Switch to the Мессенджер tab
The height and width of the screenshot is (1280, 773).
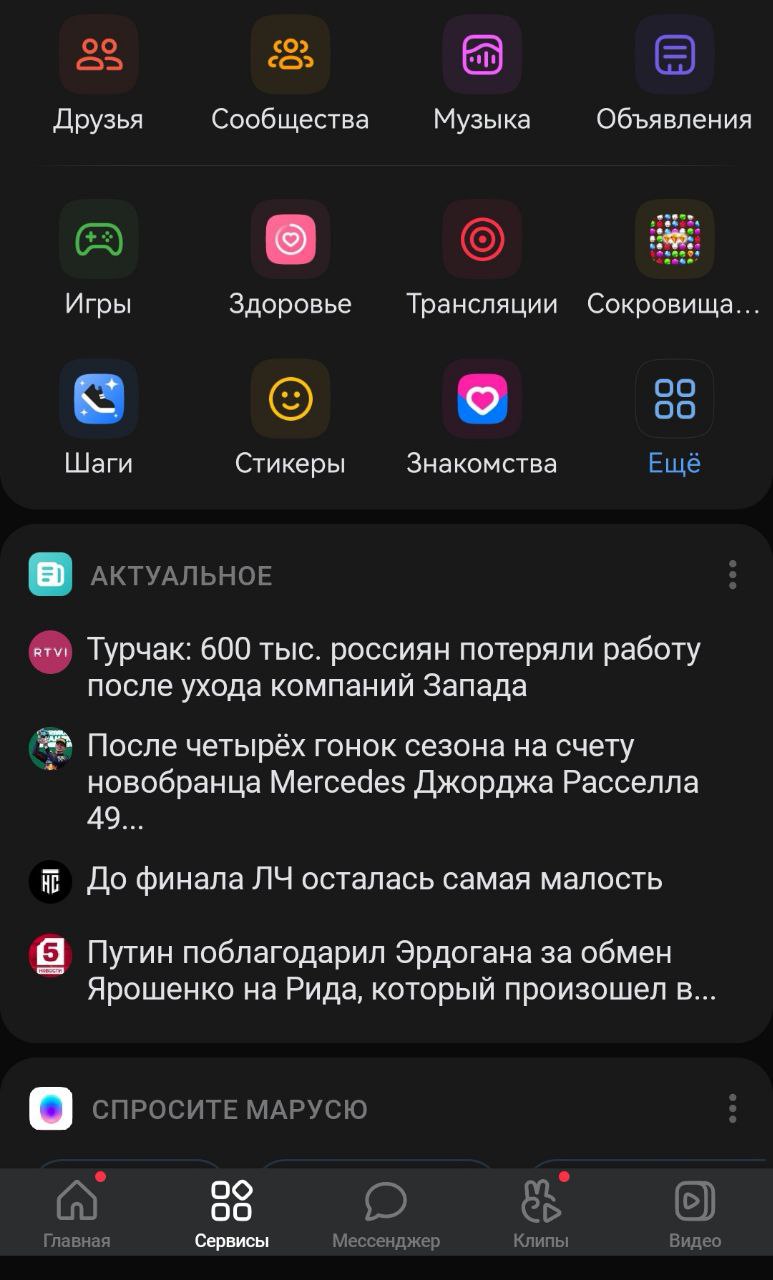coord(386,1212)
